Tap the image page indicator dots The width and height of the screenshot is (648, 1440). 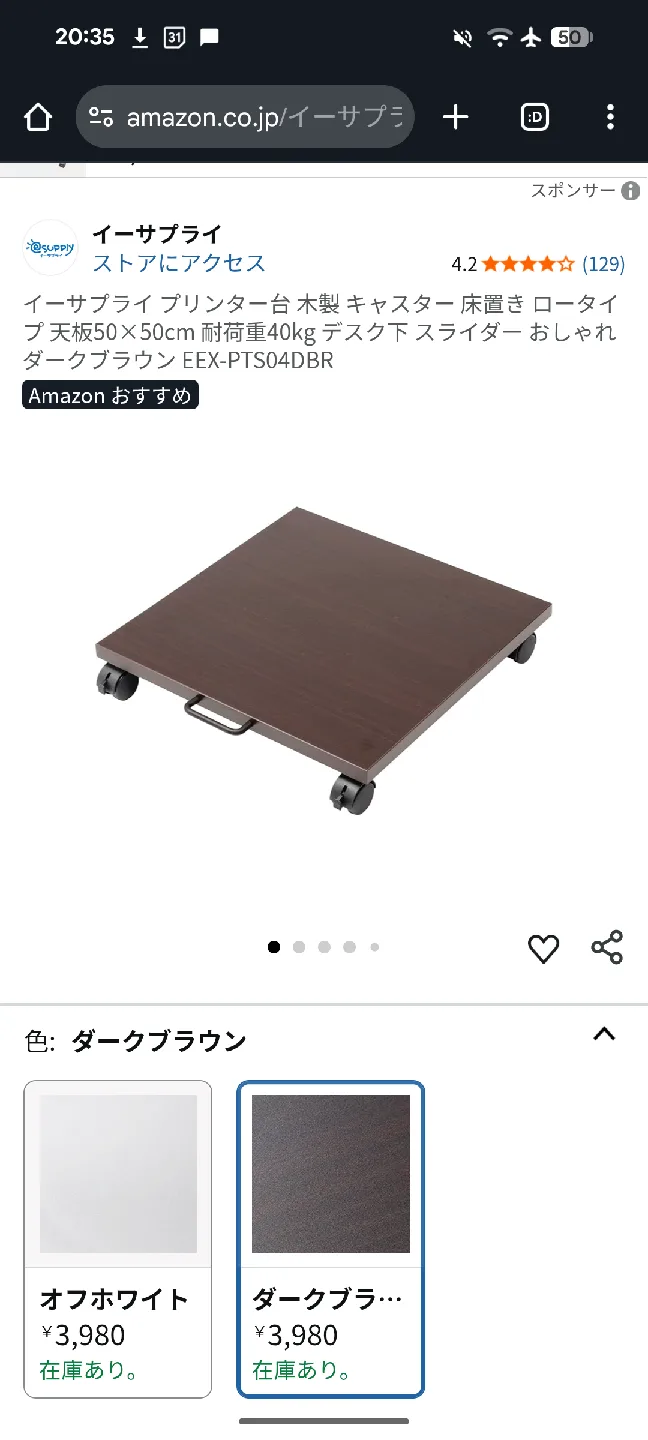[x=324, y=947]
